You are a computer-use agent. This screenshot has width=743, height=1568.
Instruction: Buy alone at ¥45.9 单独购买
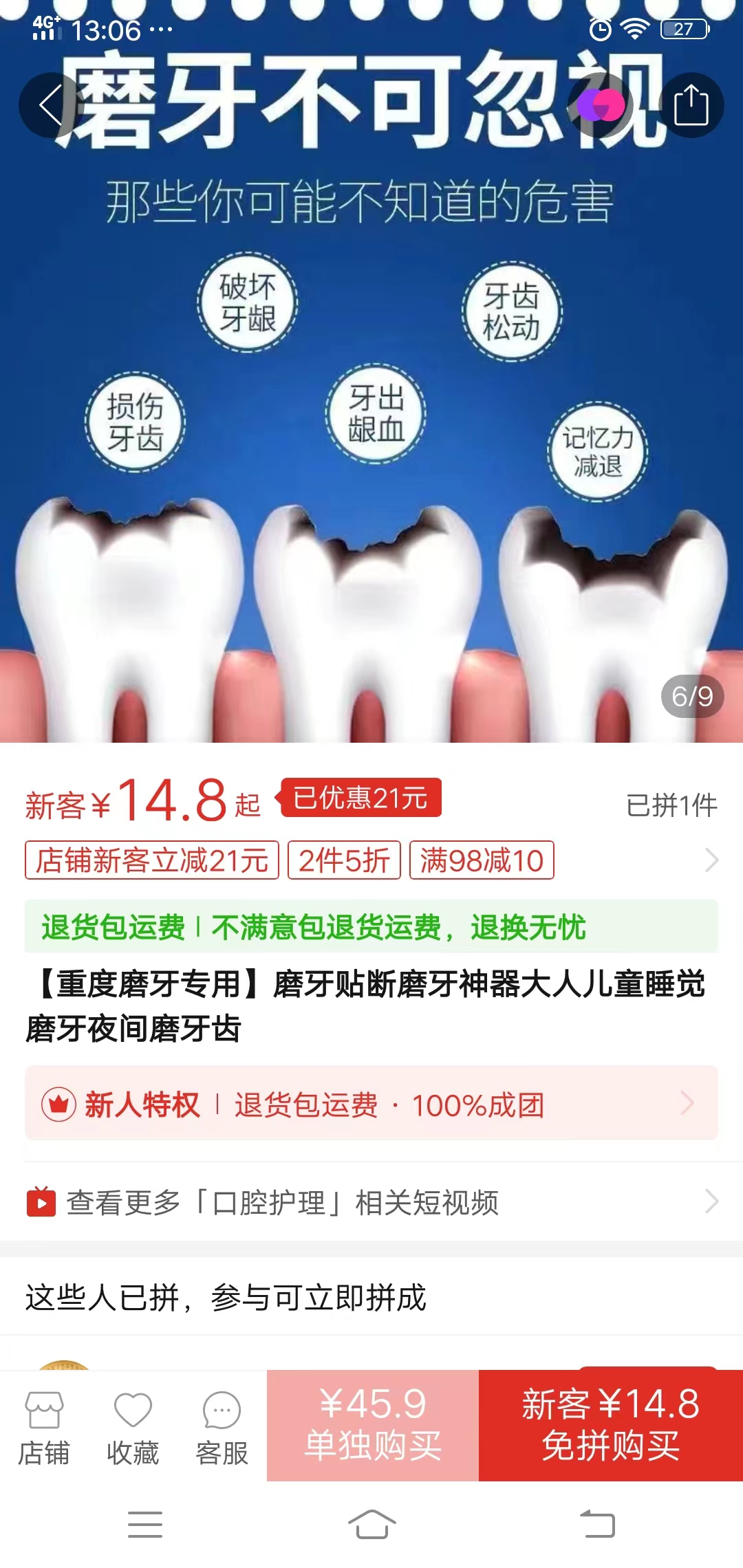(x=373, y=1425)
